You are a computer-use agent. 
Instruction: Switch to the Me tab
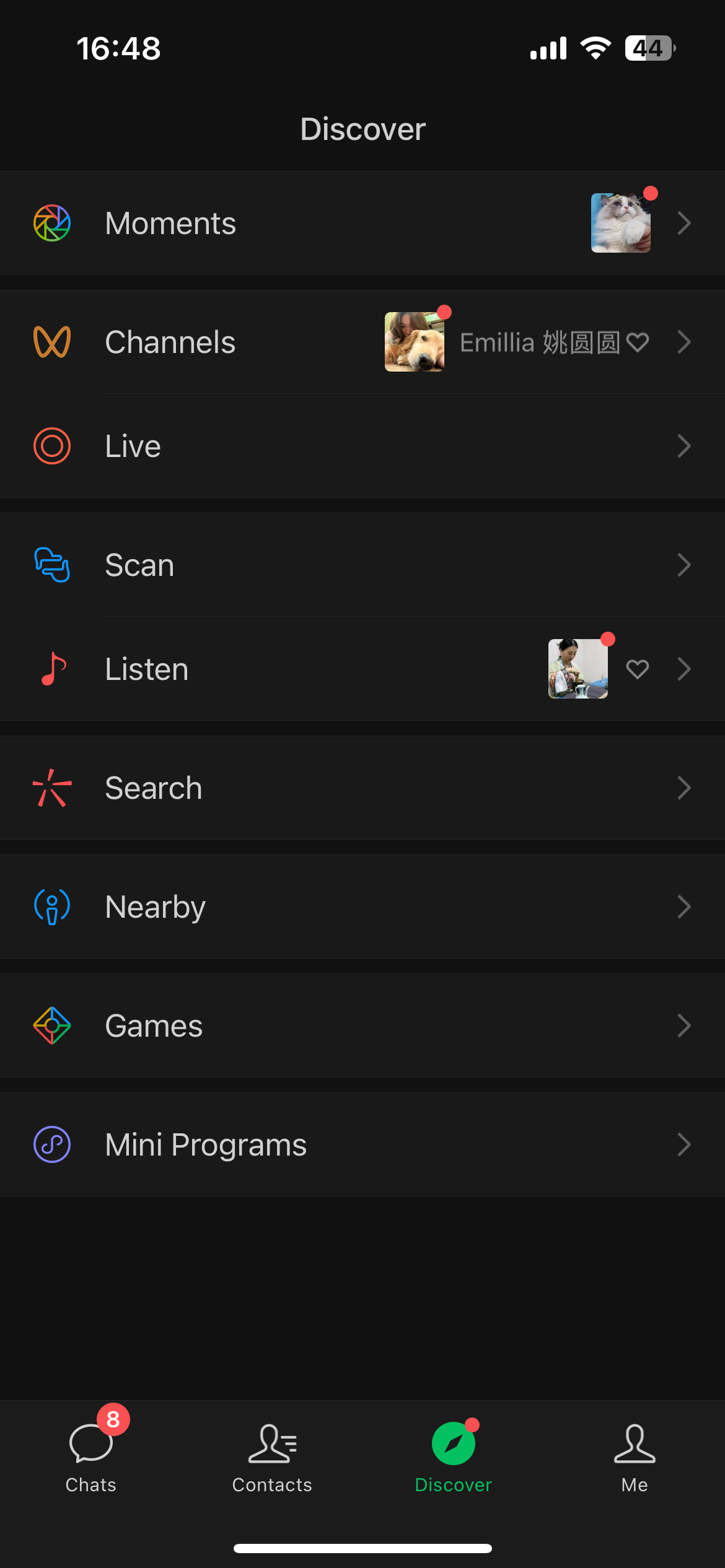(x=635, y=1455)
